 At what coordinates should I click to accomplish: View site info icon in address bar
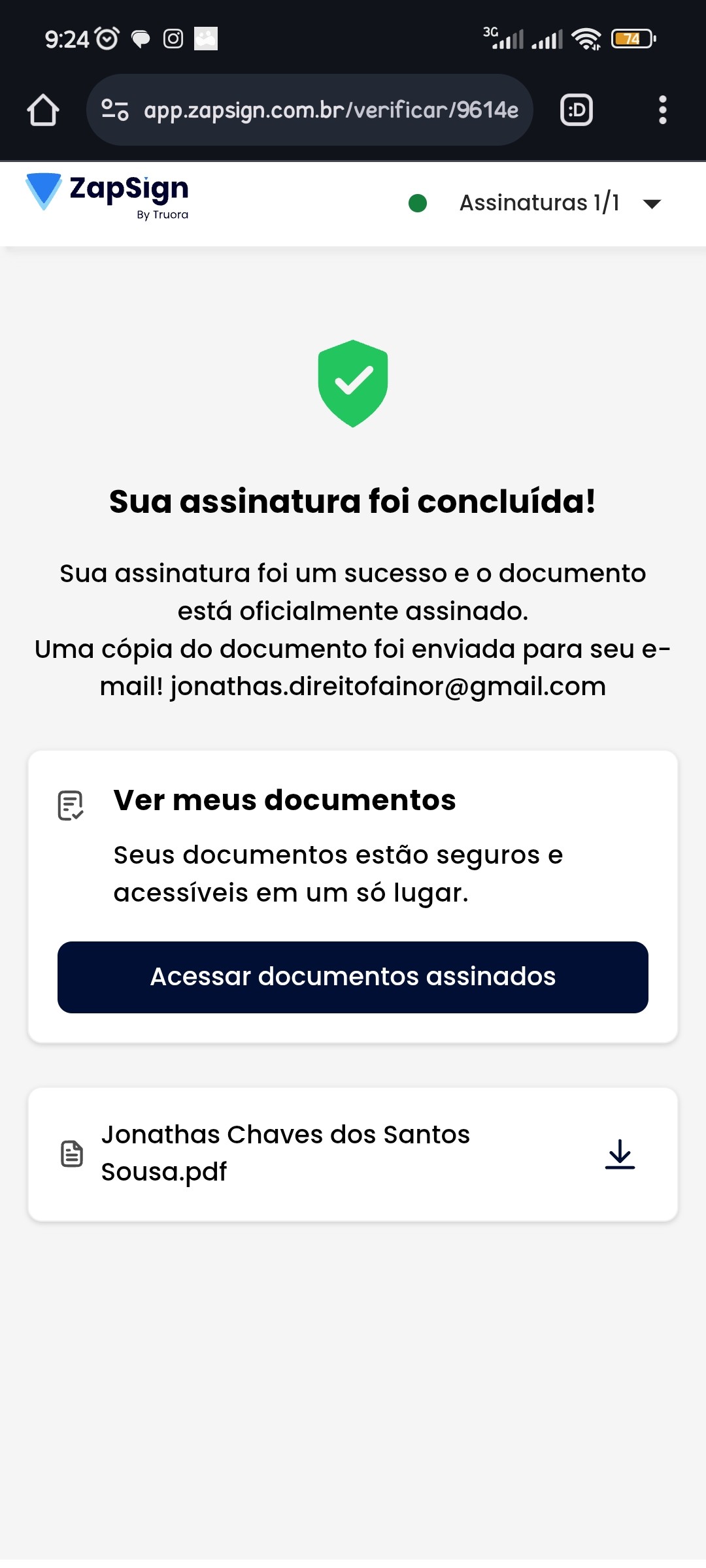pos(115,110)
